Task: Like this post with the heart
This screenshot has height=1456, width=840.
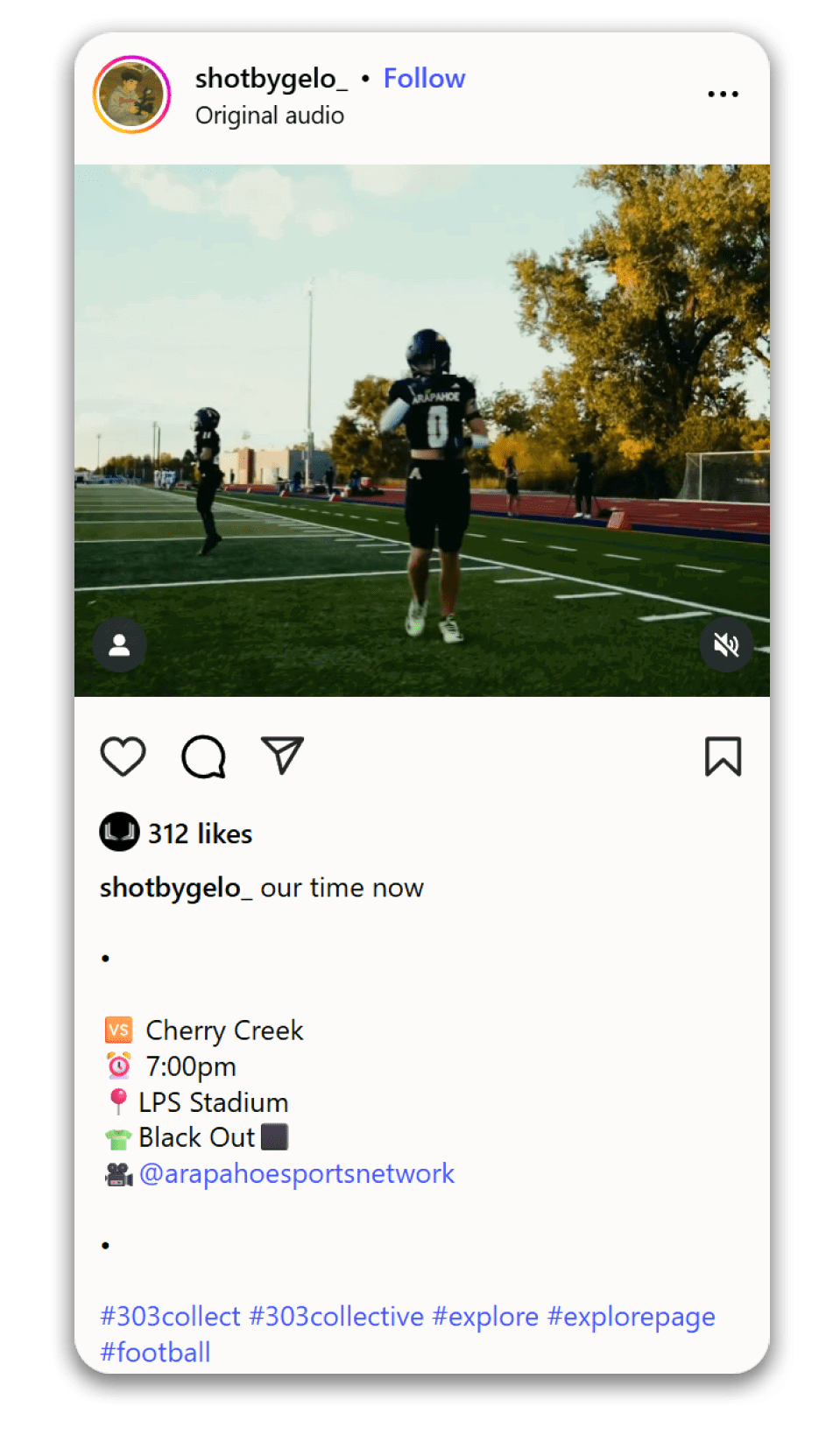Action: pyautogui.click(x=123, y=756)
